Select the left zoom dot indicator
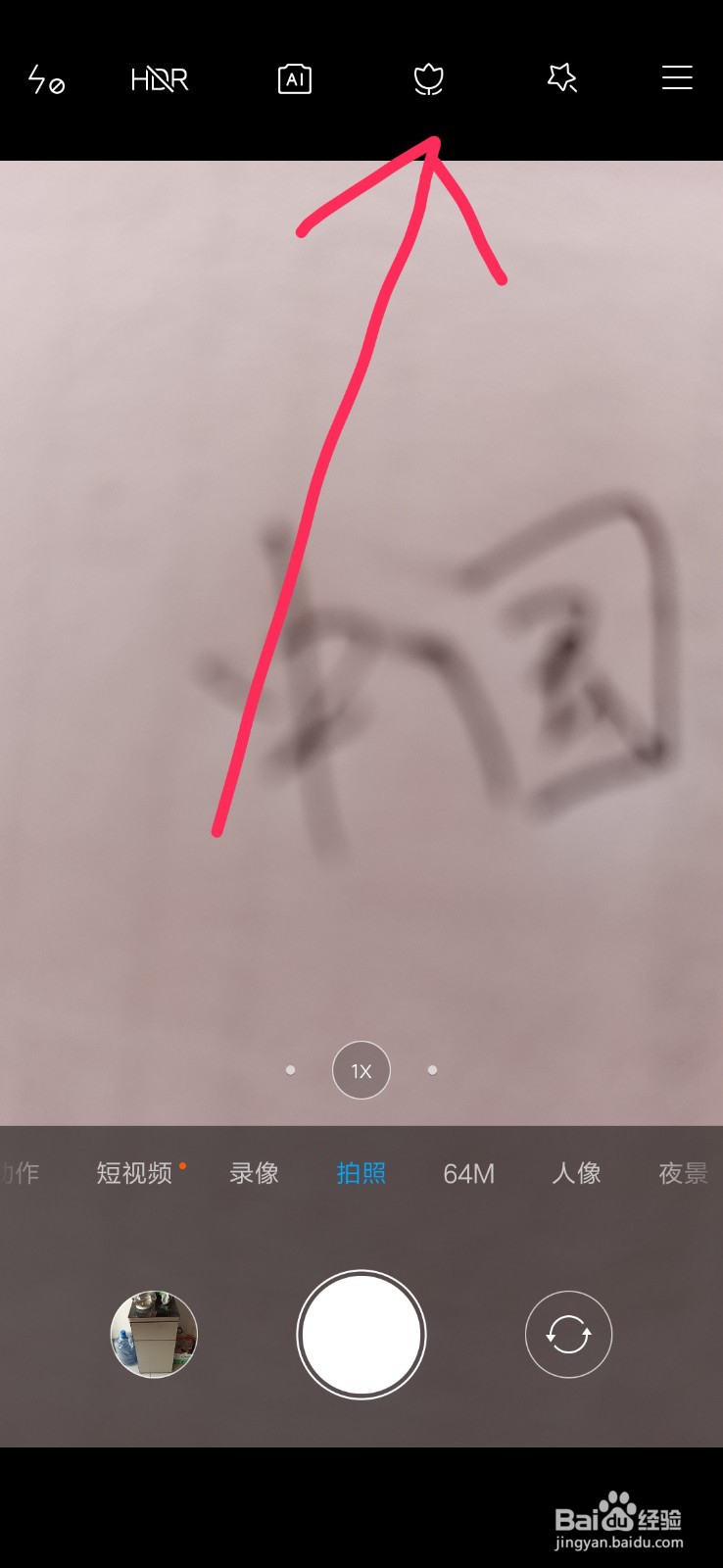 290,1070
